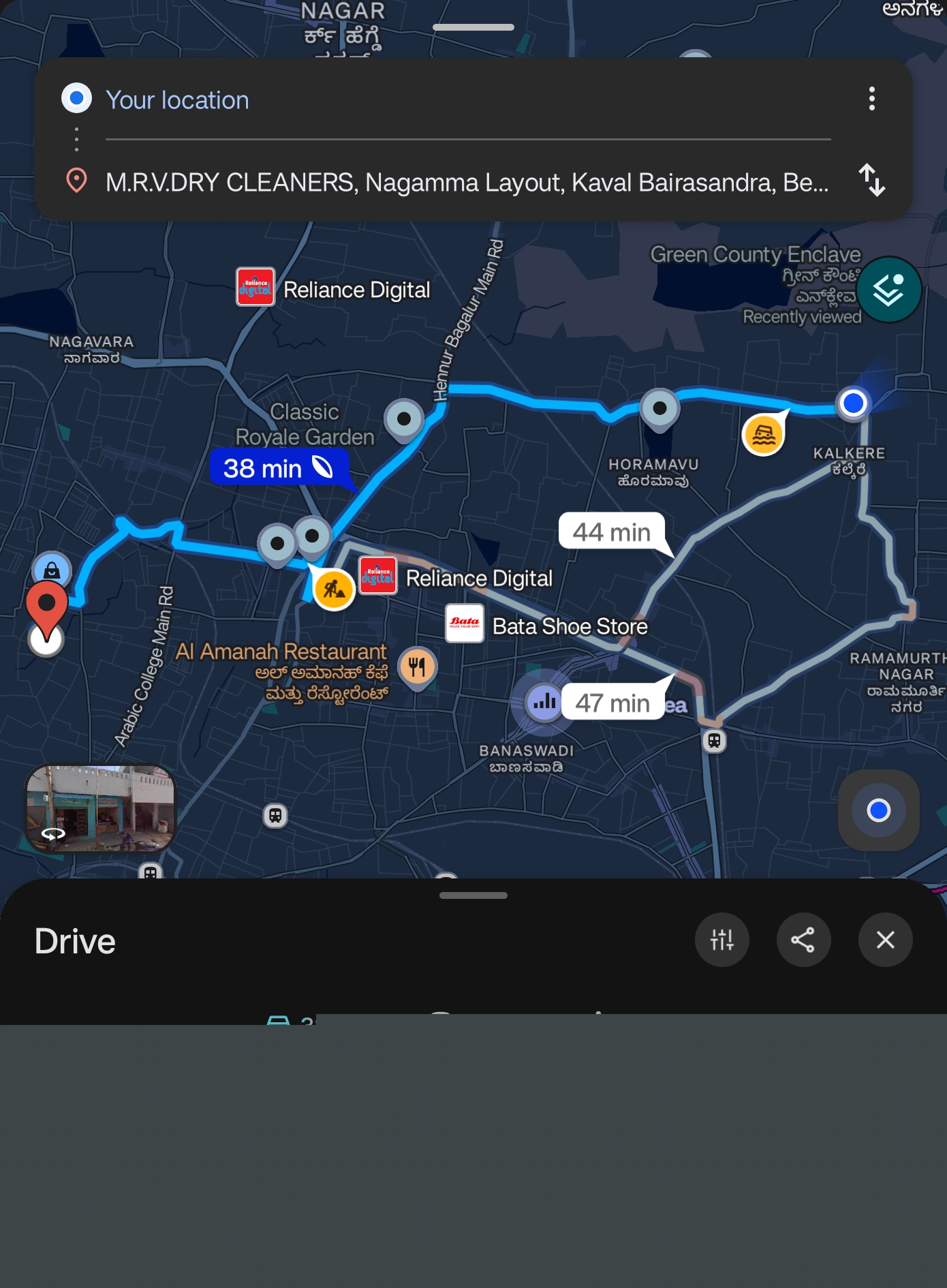The height and width of the screenshot is (1288, 947).
Task: Swap start and destination locations
Action: [871, 181]
